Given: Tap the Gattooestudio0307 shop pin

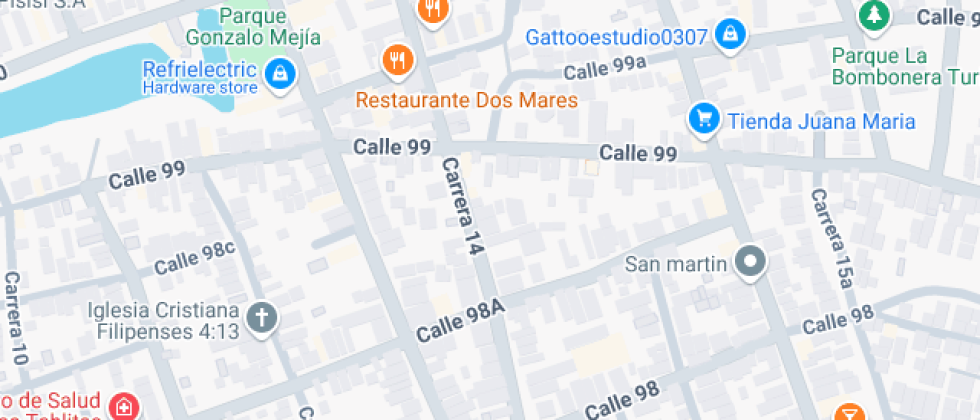Looking at the screenshot, I should [731, 36].
